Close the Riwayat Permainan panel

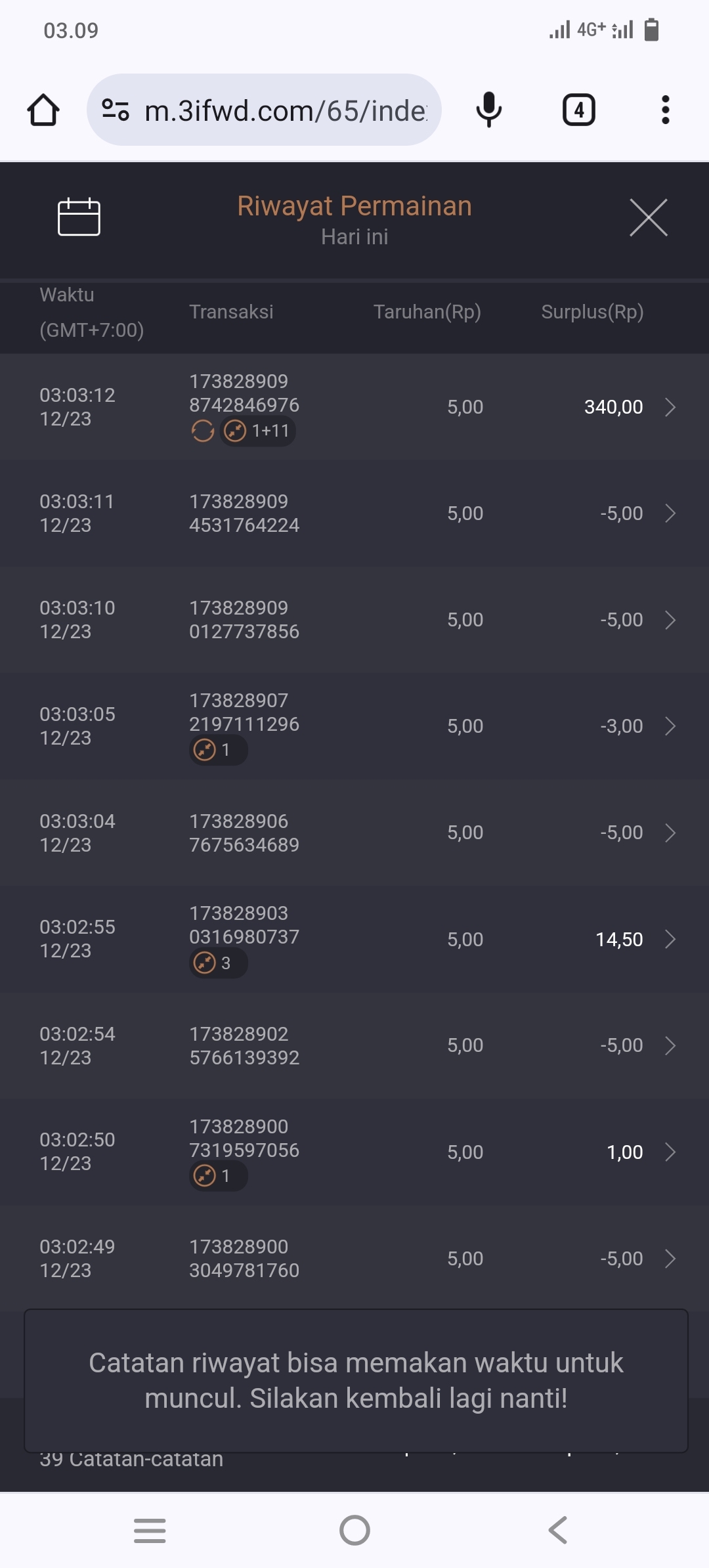point(649,217)
